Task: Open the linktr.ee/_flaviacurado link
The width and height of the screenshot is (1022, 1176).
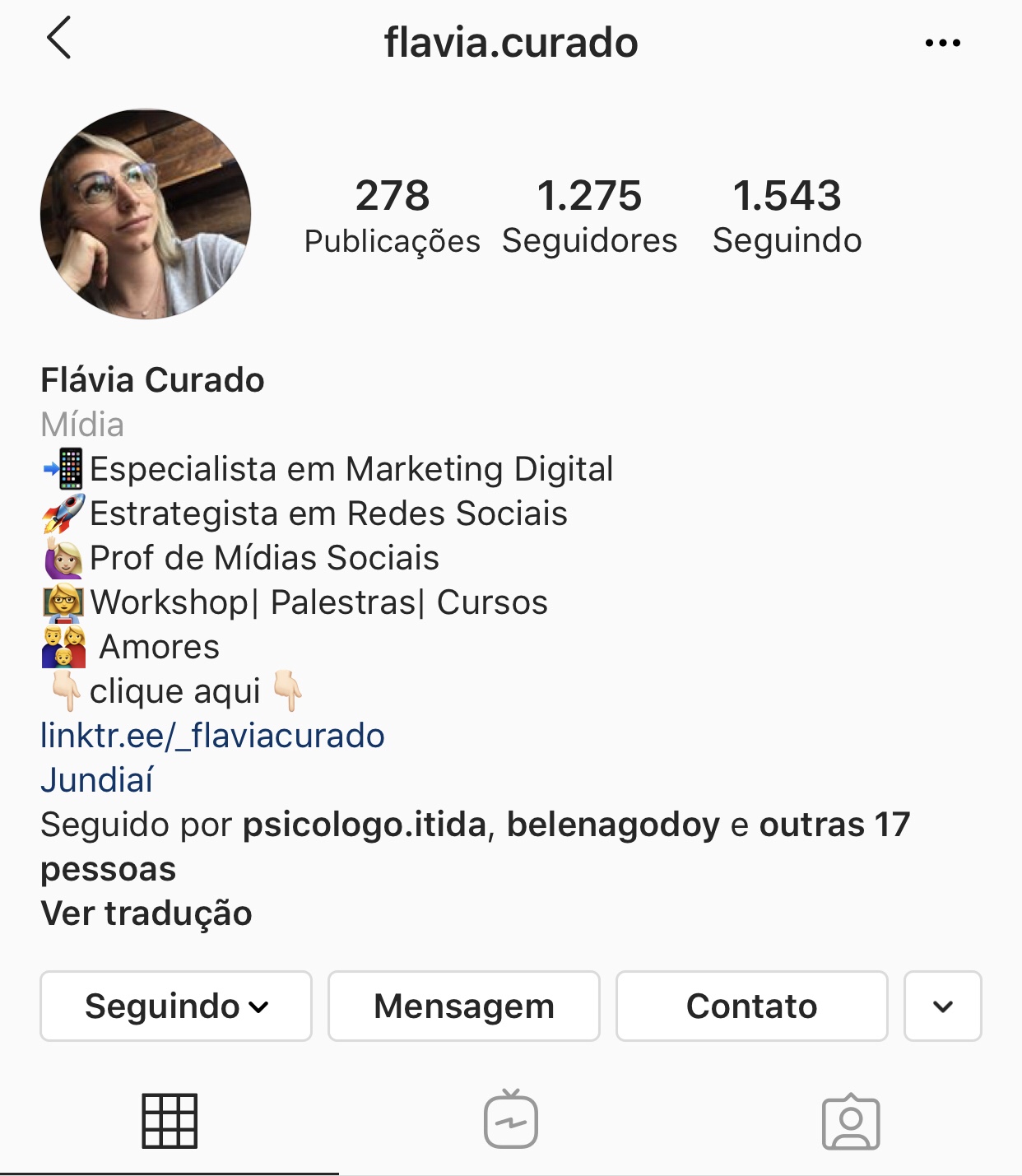Action: [x=212, y=735]
